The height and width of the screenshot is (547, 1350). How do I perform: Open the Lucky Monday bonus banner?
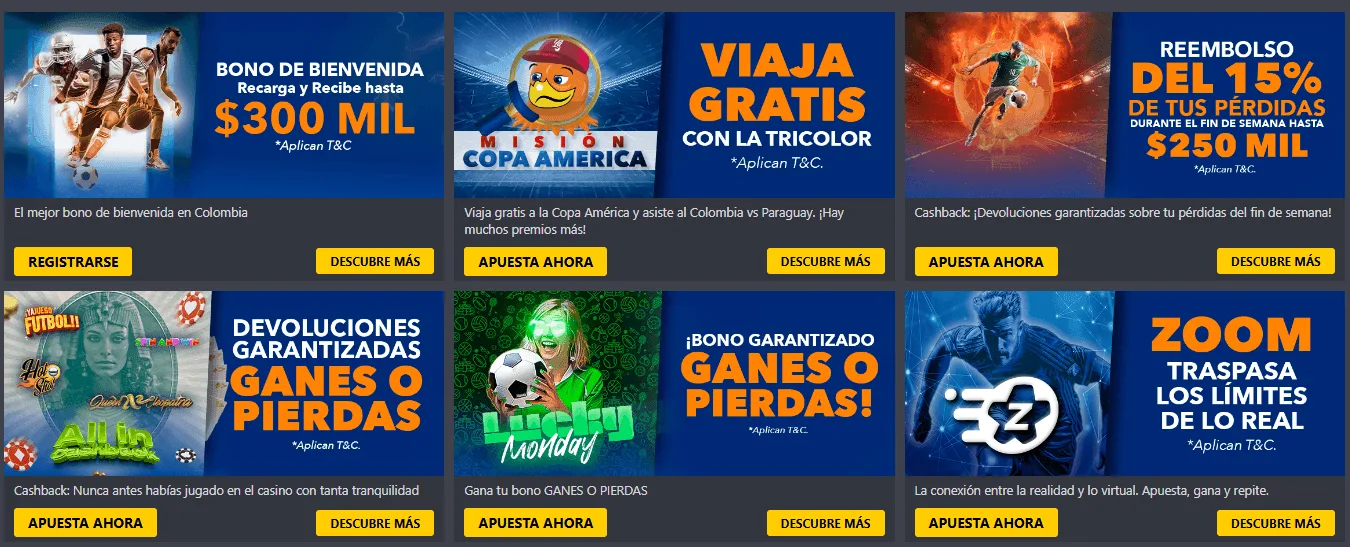point(674,383)
